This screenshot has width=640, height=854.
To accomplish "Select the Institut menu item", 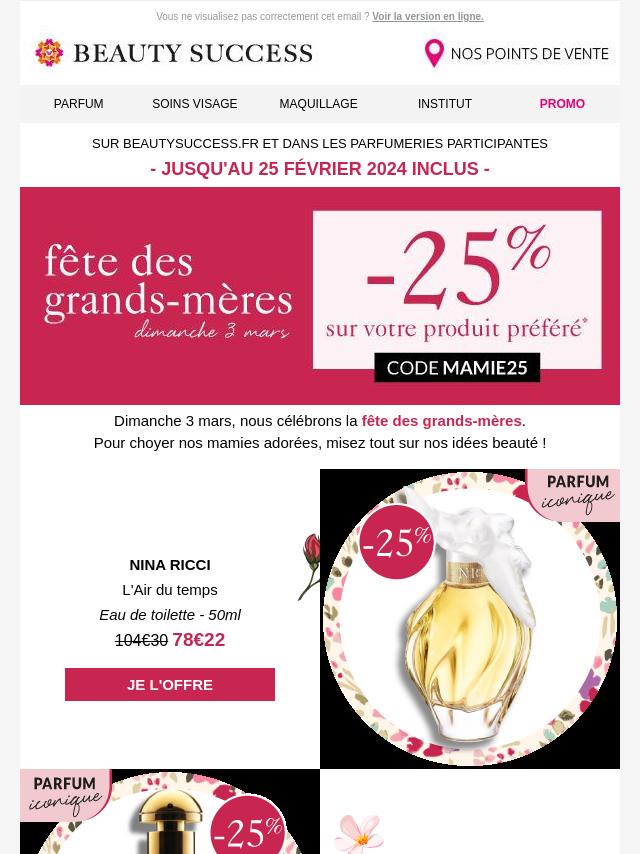I will click(445, 104).
